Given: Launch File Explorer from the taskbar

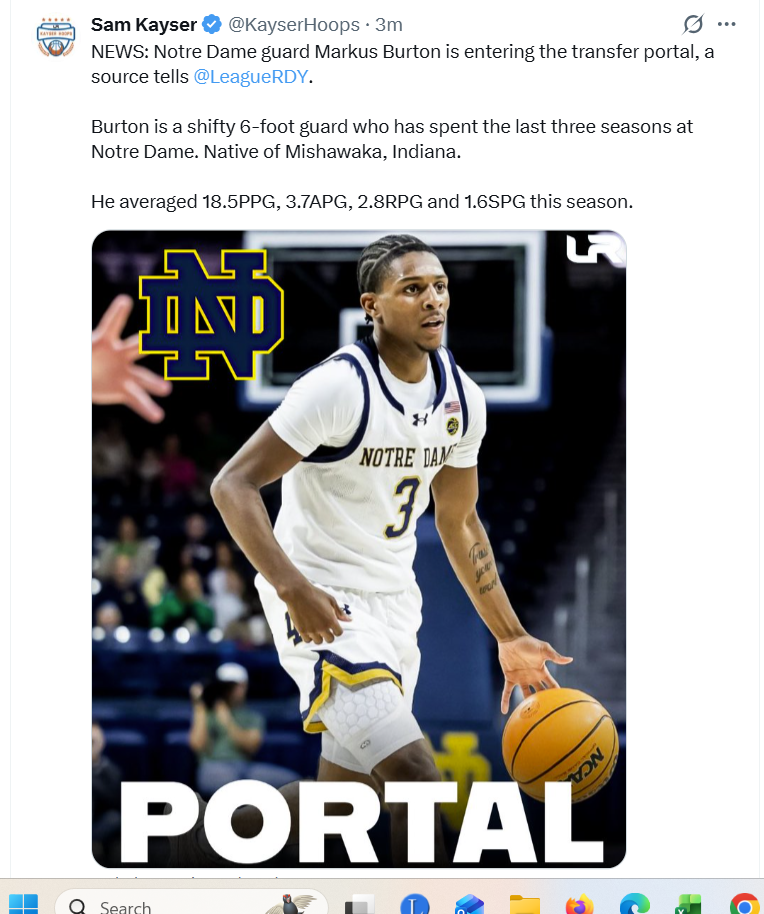Looking at the screenshot, I should pos(524,905).
